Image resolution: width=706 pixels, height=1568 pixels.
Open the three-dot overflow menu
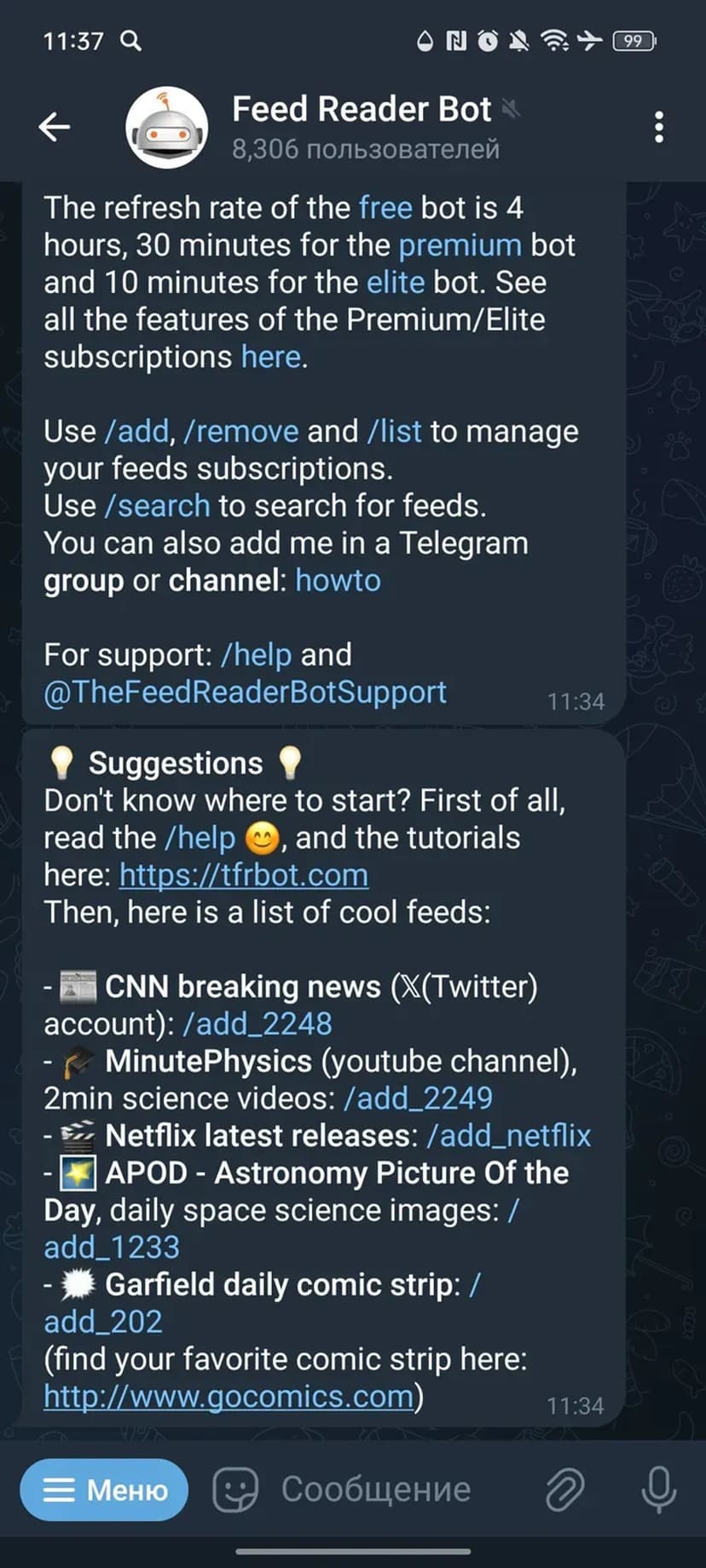tap(658, 127)
